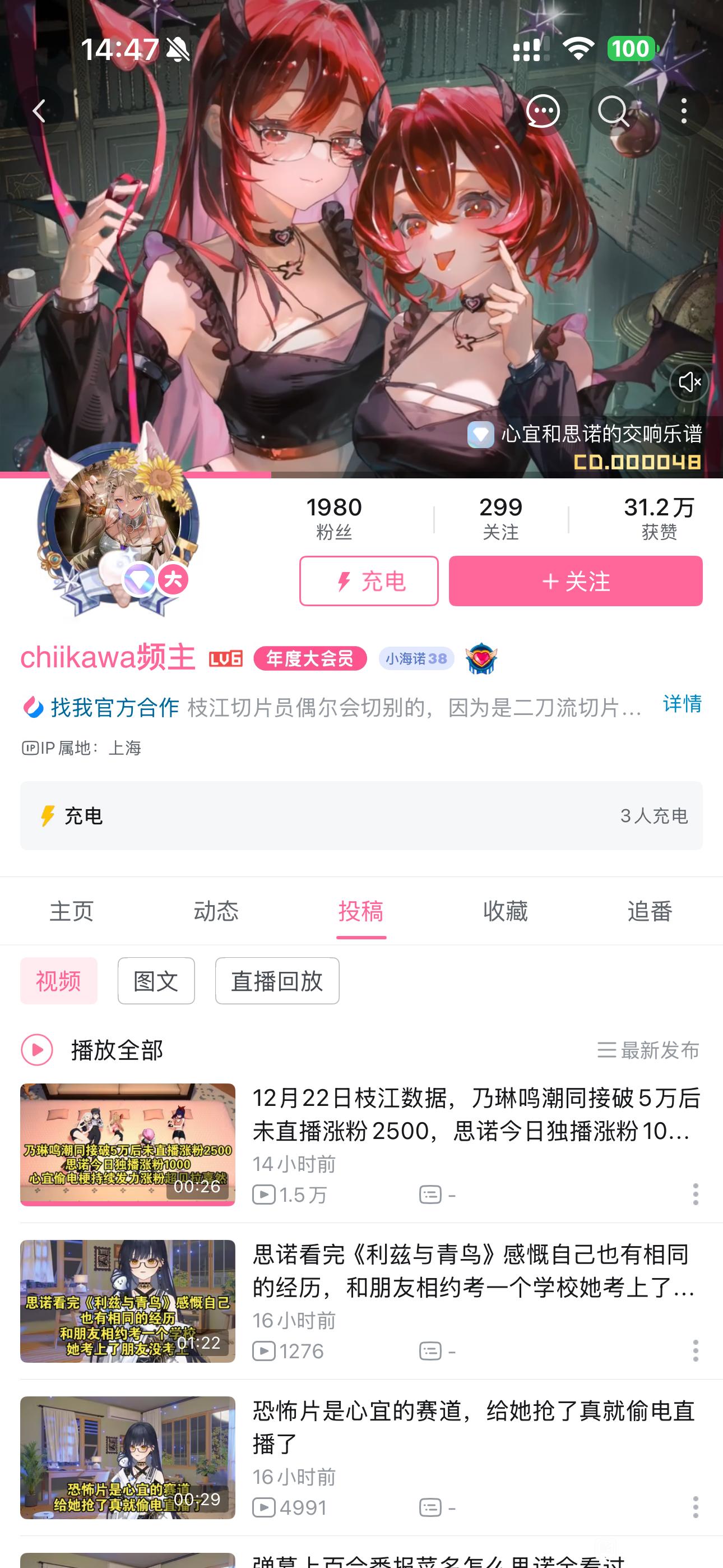Switch to the 主页 tab
Image resolution: width=723 pixels, height=1568 pixels.
click(72, 911)
